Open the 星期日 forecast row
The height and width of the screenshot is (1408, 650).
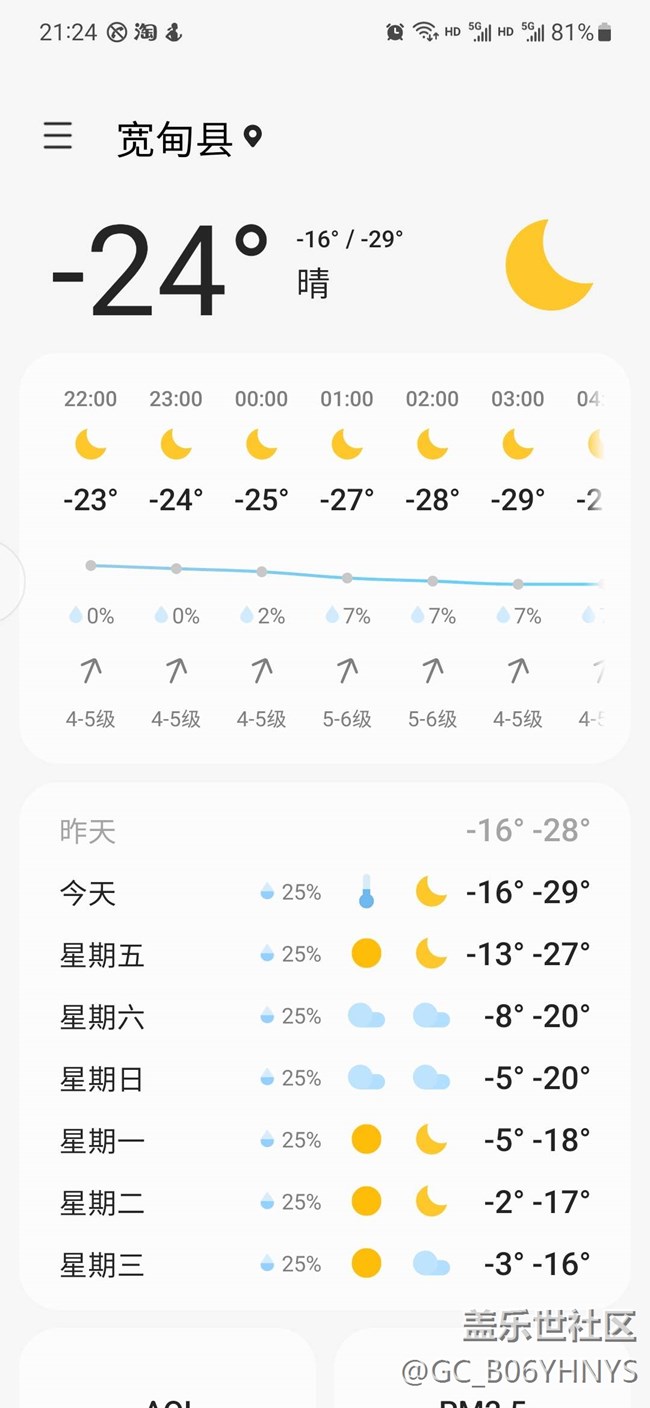[325, 1078]
